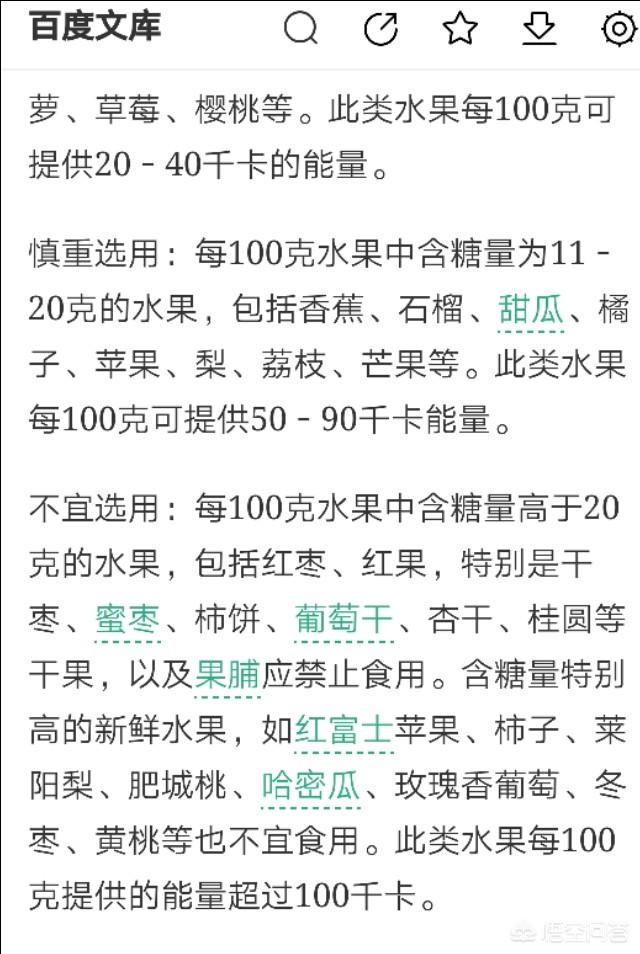Favorite this document with the star
The image size is (640, 954).
[x=459, y=29]
